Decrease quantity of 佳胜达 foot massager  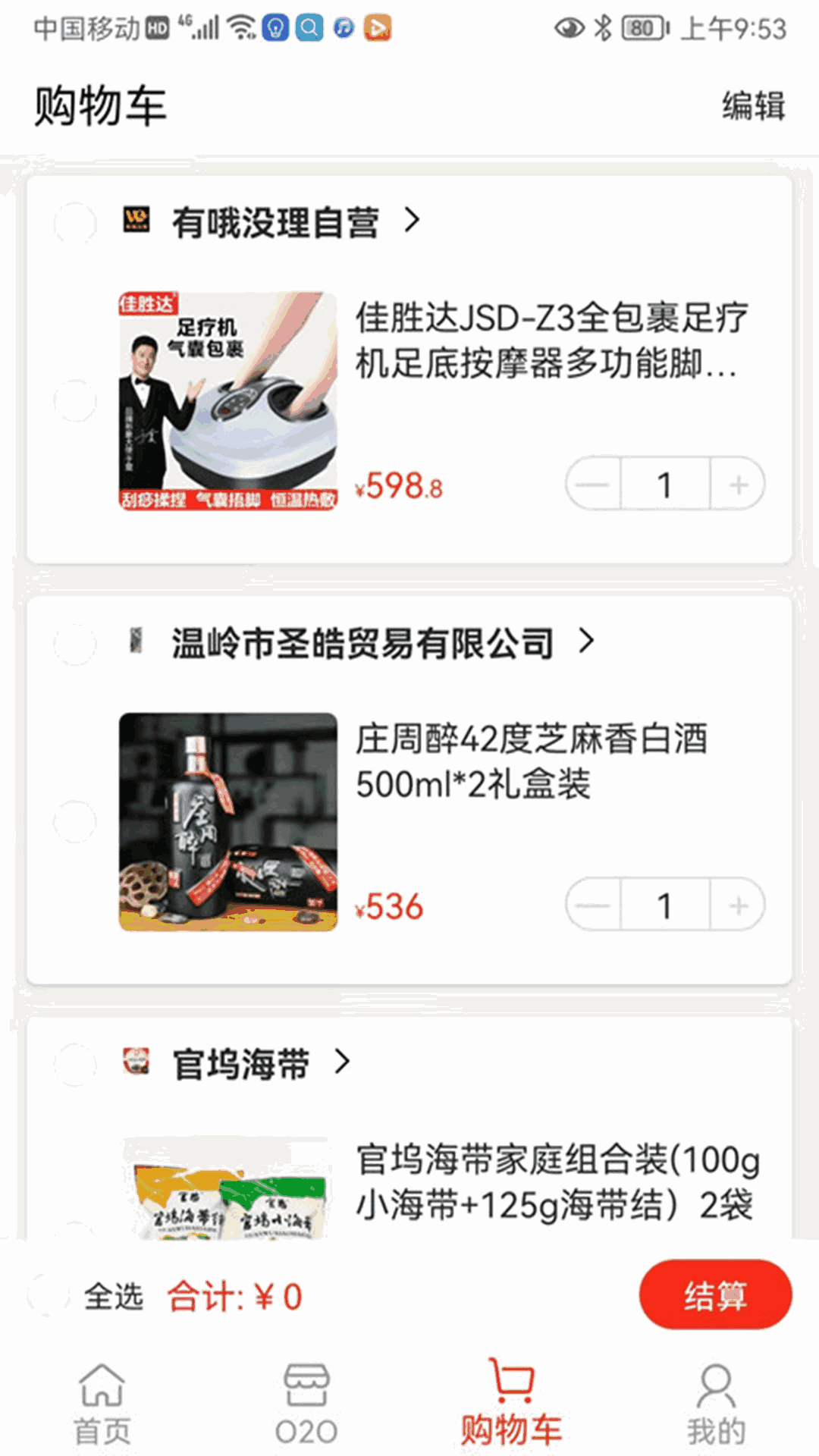click(x=593, y=485)
